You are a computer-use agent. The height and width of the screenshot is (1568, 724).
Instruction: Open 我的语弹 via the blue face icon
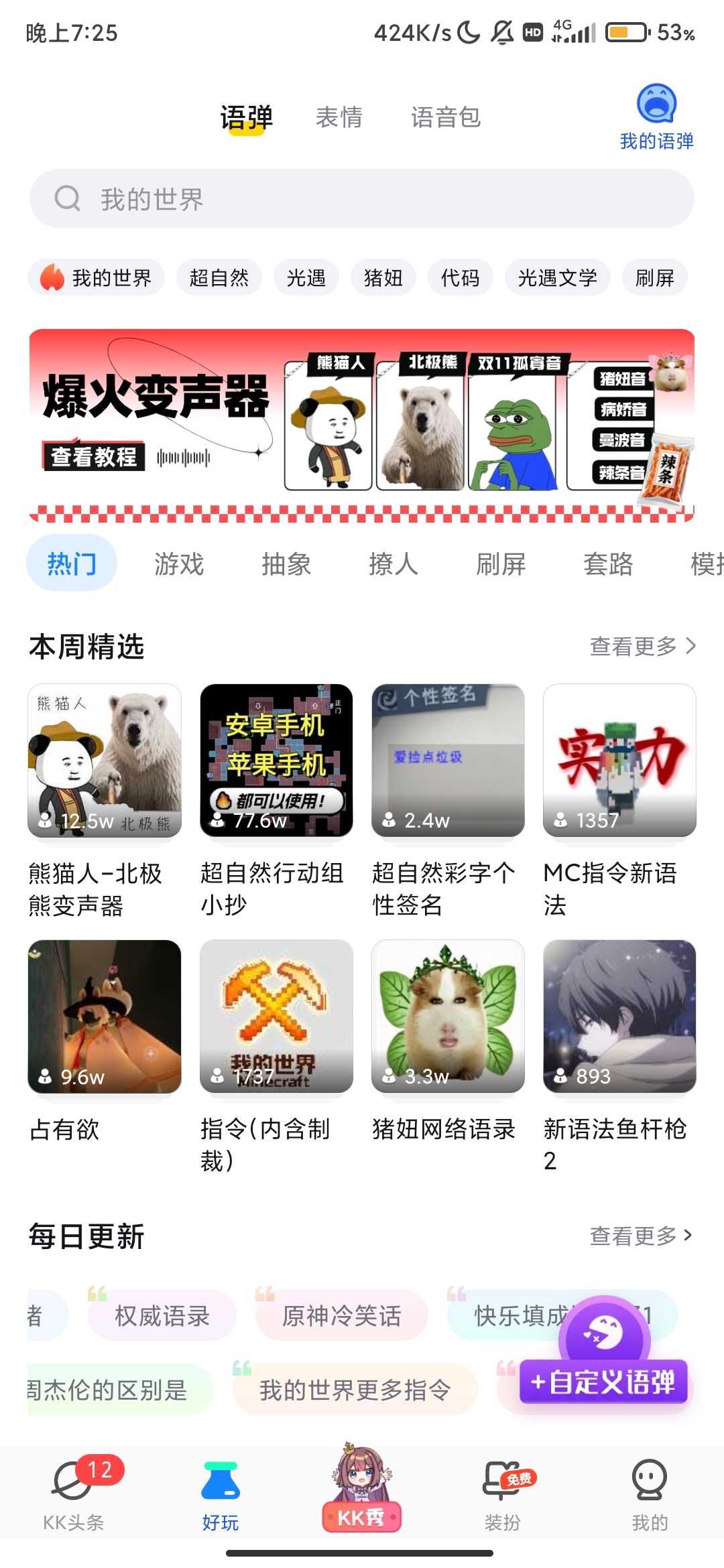656,107
